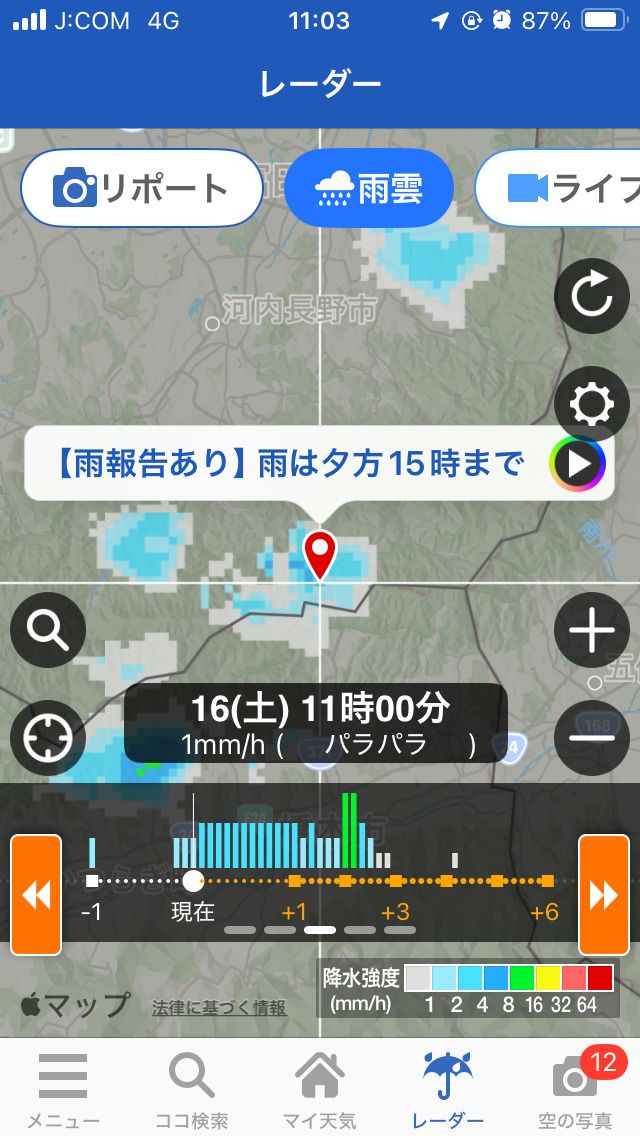This screenshot has height=1136, width=640.
Task: Open radar settings gear
Action: (x=591, y=404)
